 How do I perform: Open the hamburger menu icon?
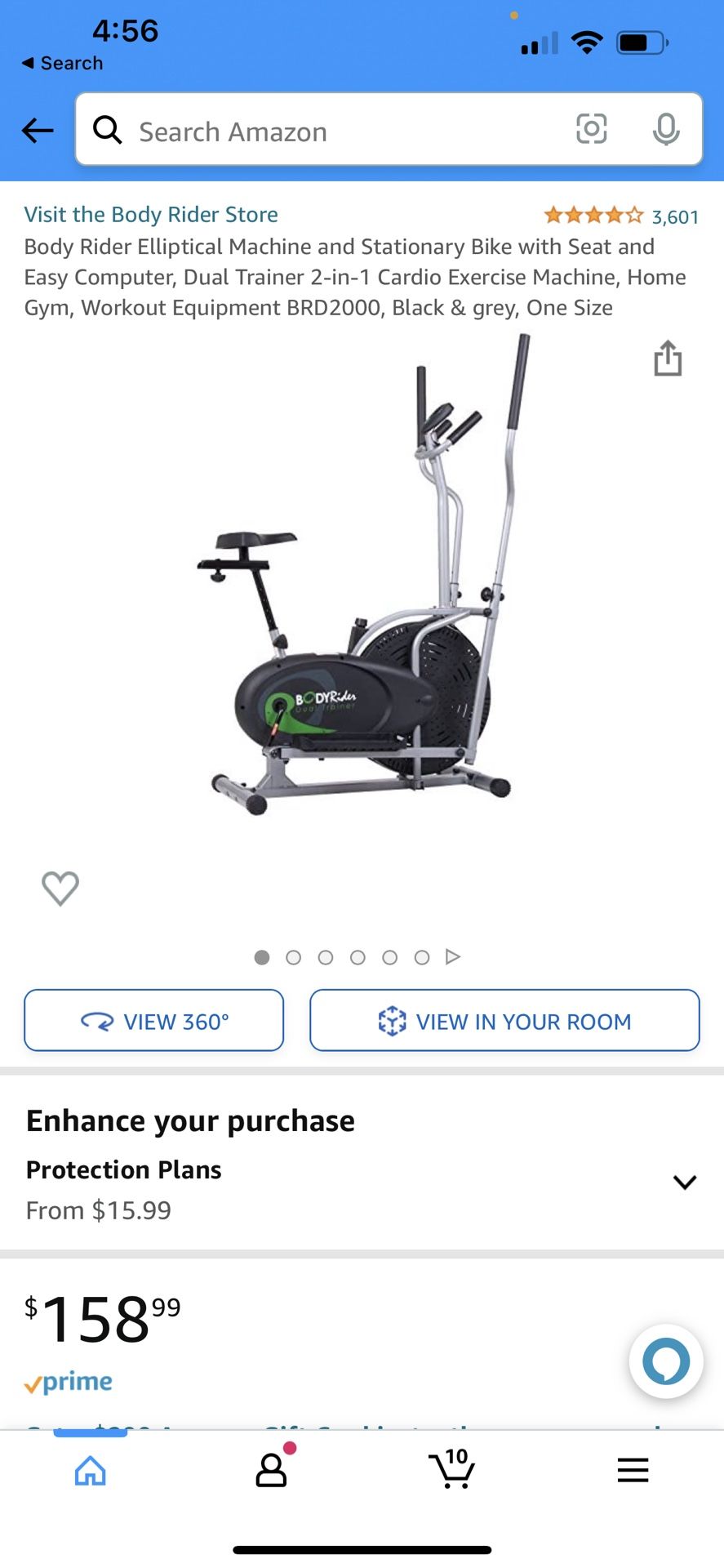[633, 1470]
